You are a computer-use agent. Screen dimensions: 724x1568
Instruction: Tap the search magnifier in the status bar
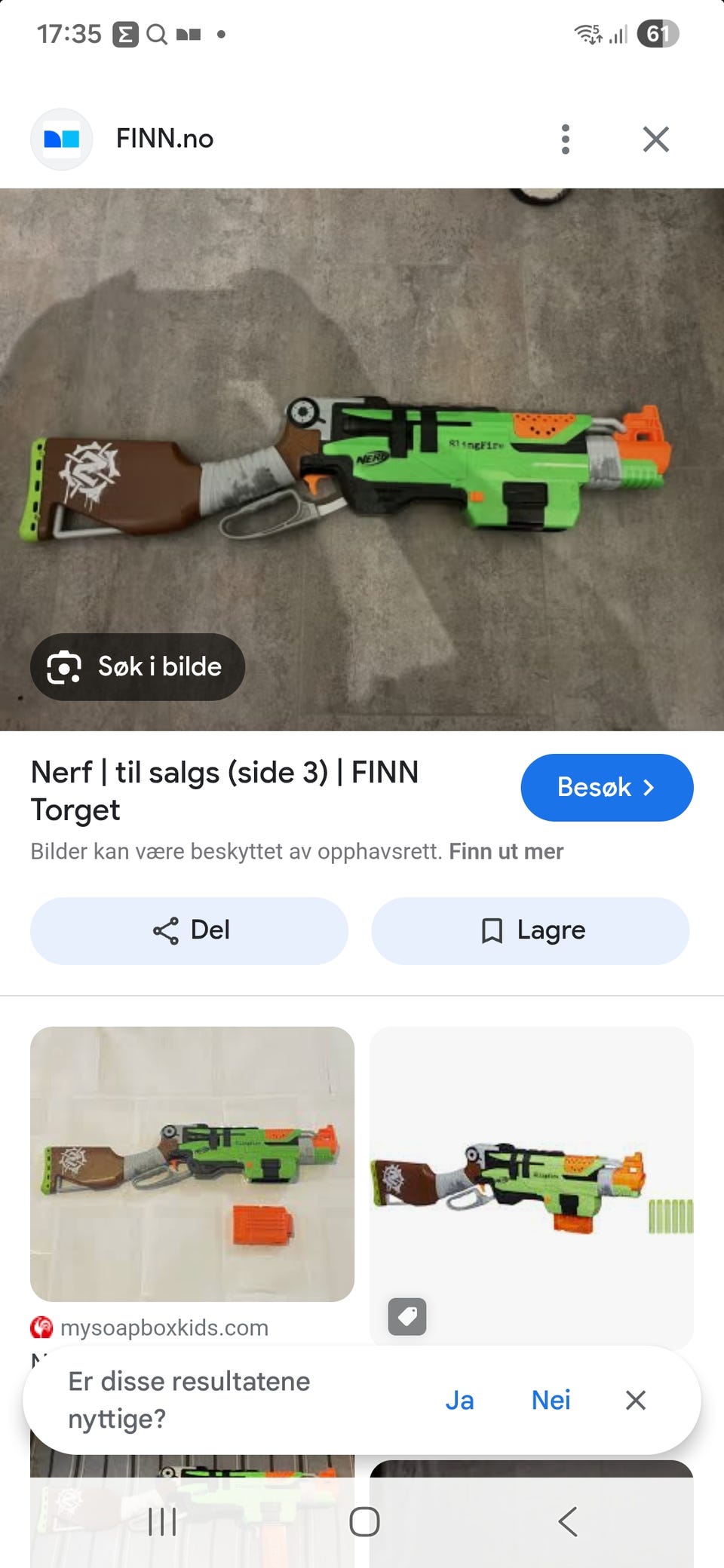point(156,33)
